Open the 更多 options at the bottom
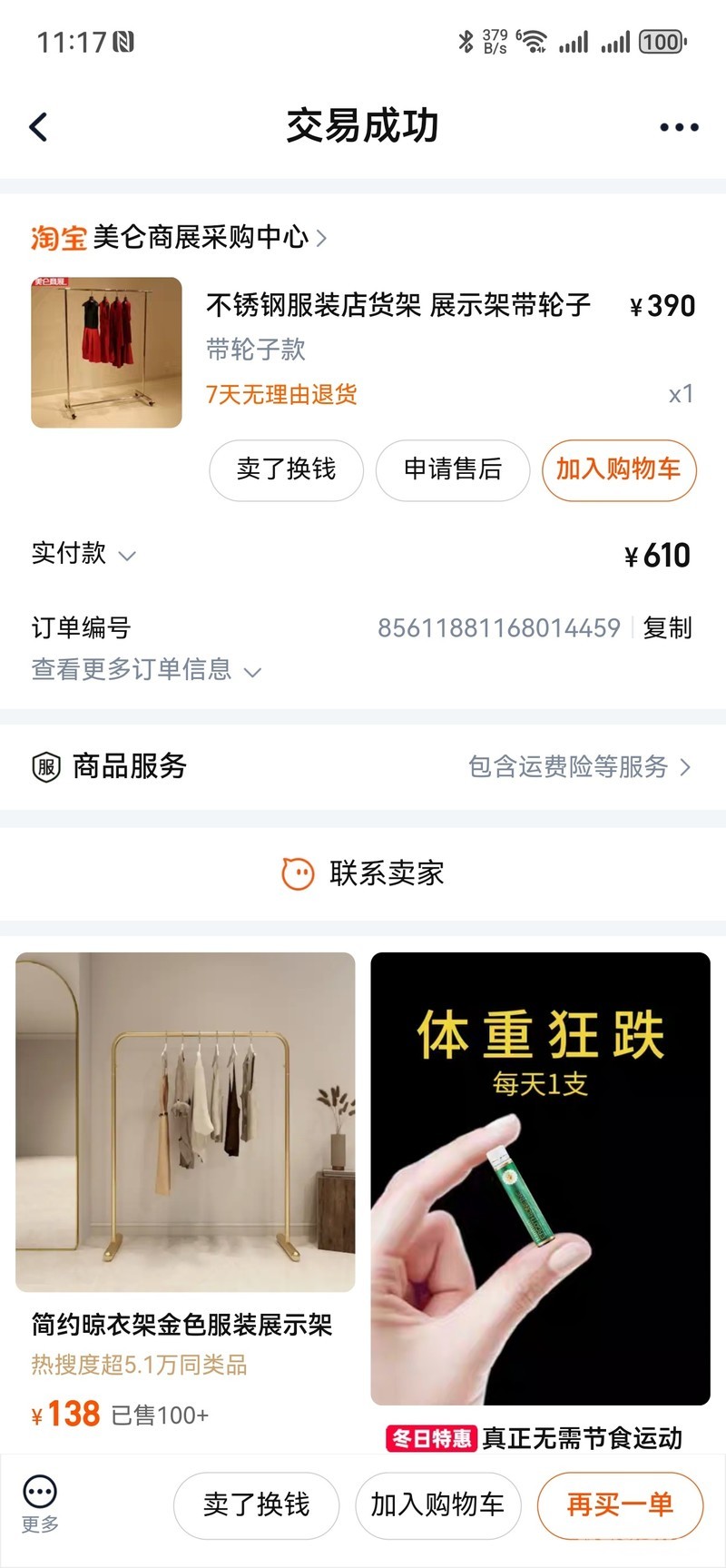This screenshot has height=1568, width=726. [40, 1503]
